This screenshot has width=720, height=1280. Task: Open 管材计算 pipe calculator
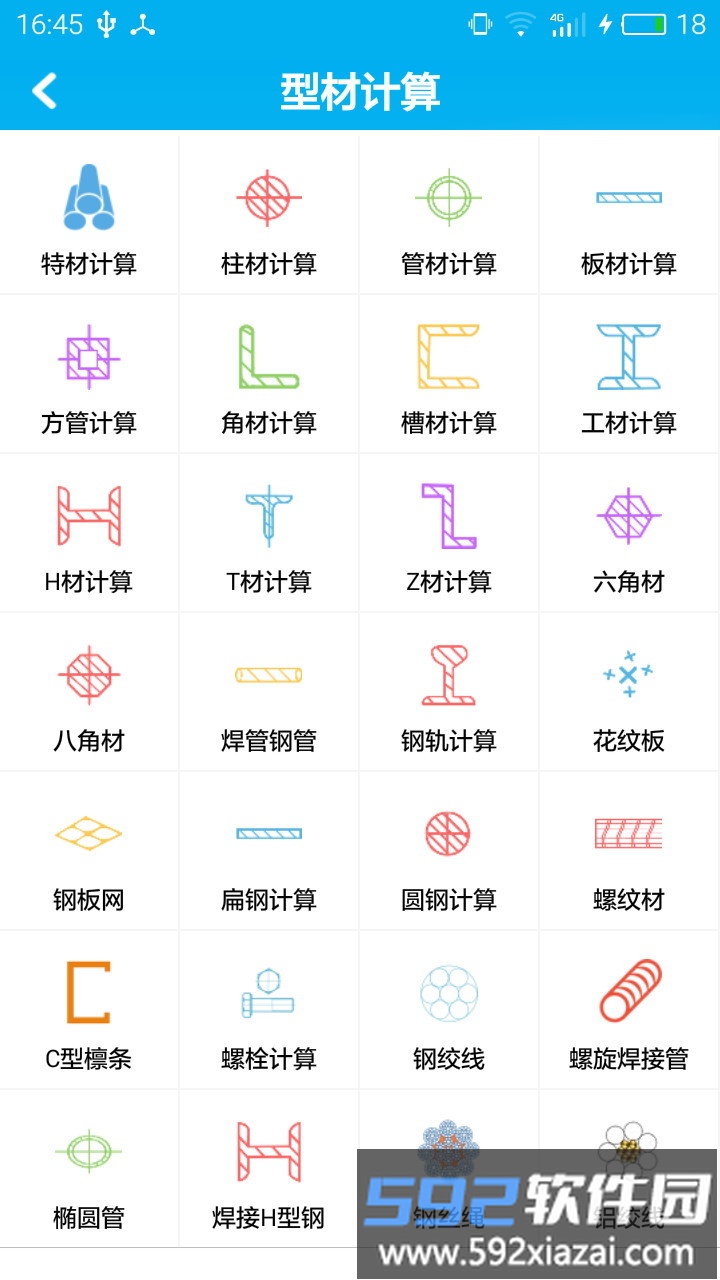click(449, 216)
